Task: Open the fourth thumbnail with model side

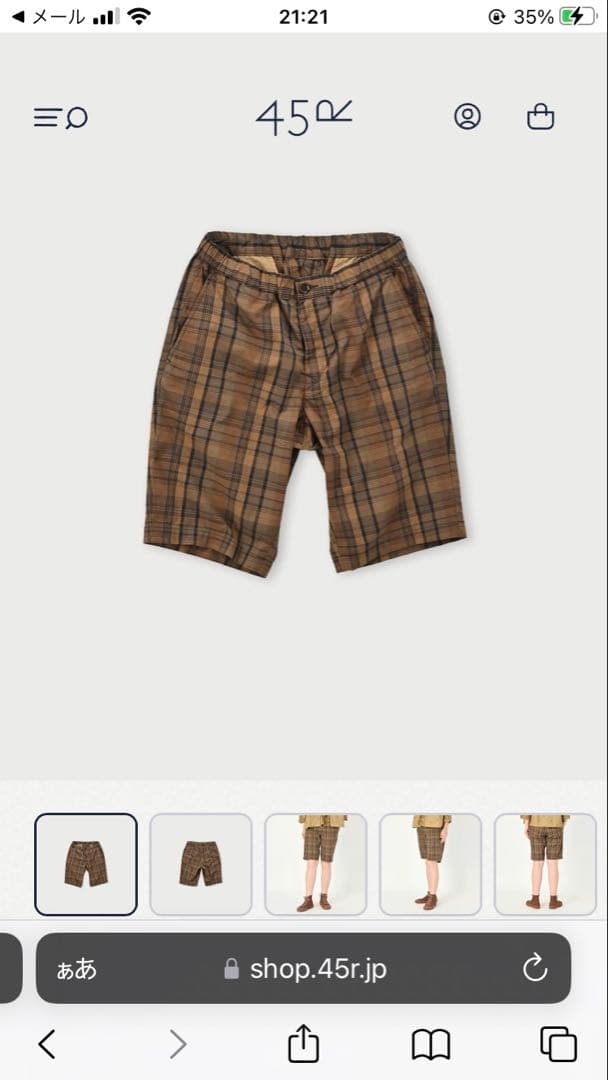Action: (x=430, y=864)
